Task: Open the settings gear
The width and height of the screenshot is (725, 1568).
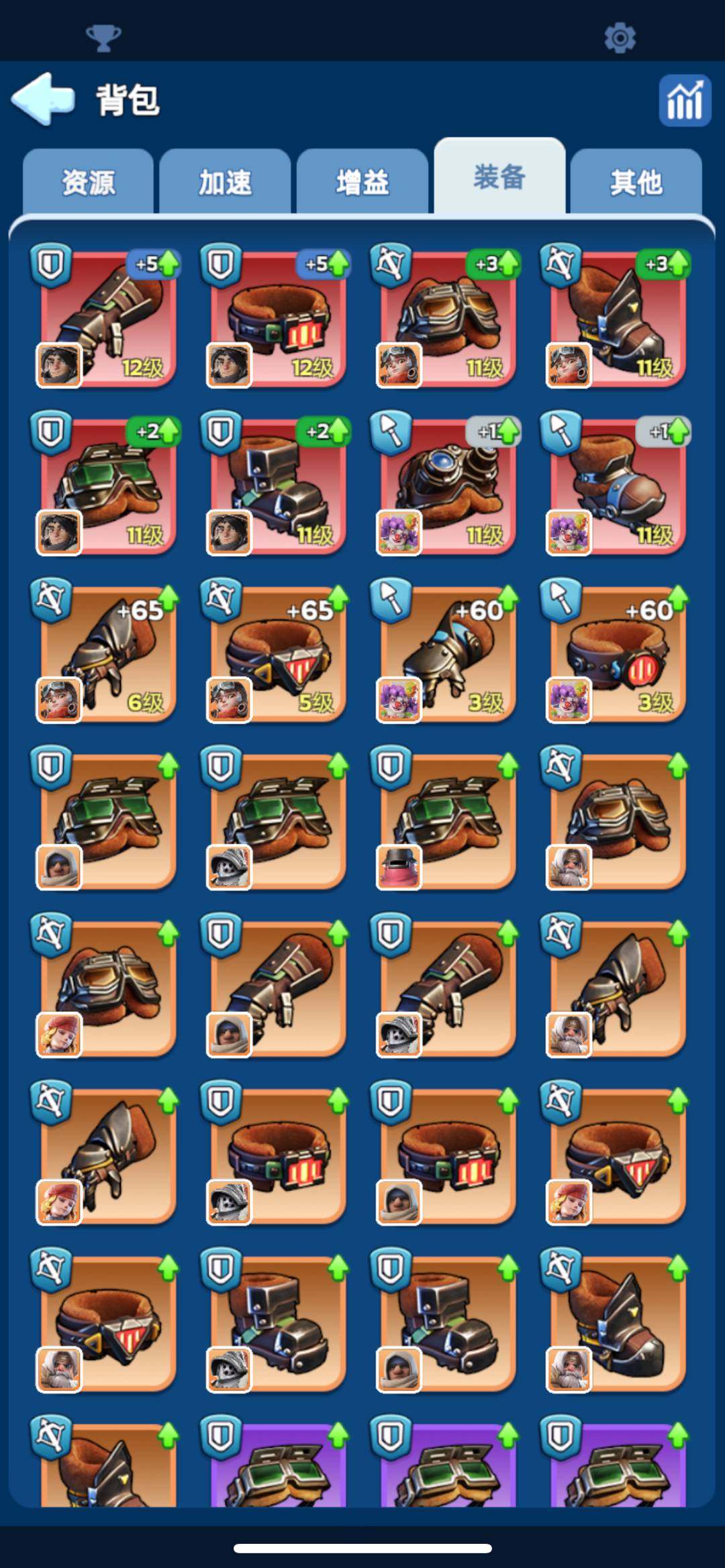Action: pyautogui.click(x=620, y=38)
